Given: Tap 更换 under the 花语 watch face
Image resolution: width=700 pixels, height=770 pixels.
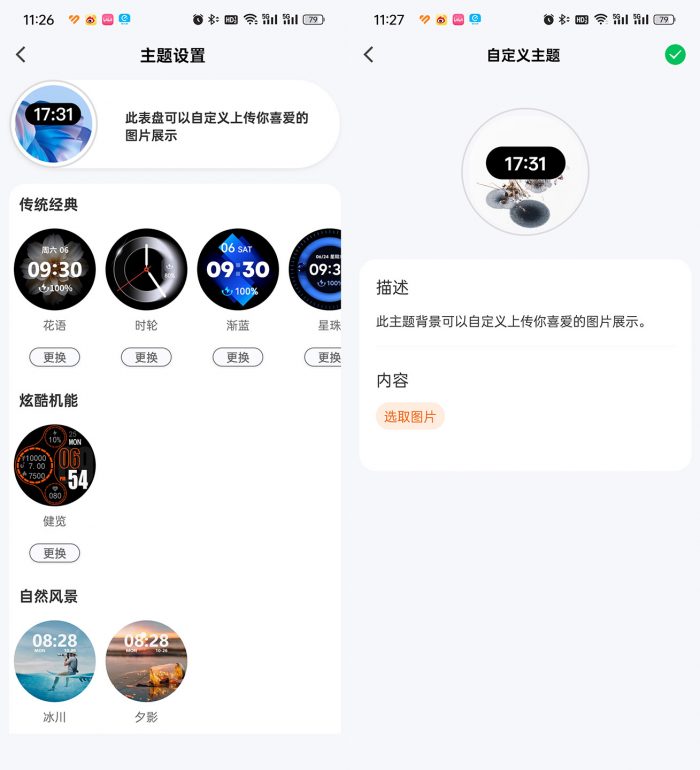Looking at the screenshot, I should pyautogui.click(x=55, y=357).
